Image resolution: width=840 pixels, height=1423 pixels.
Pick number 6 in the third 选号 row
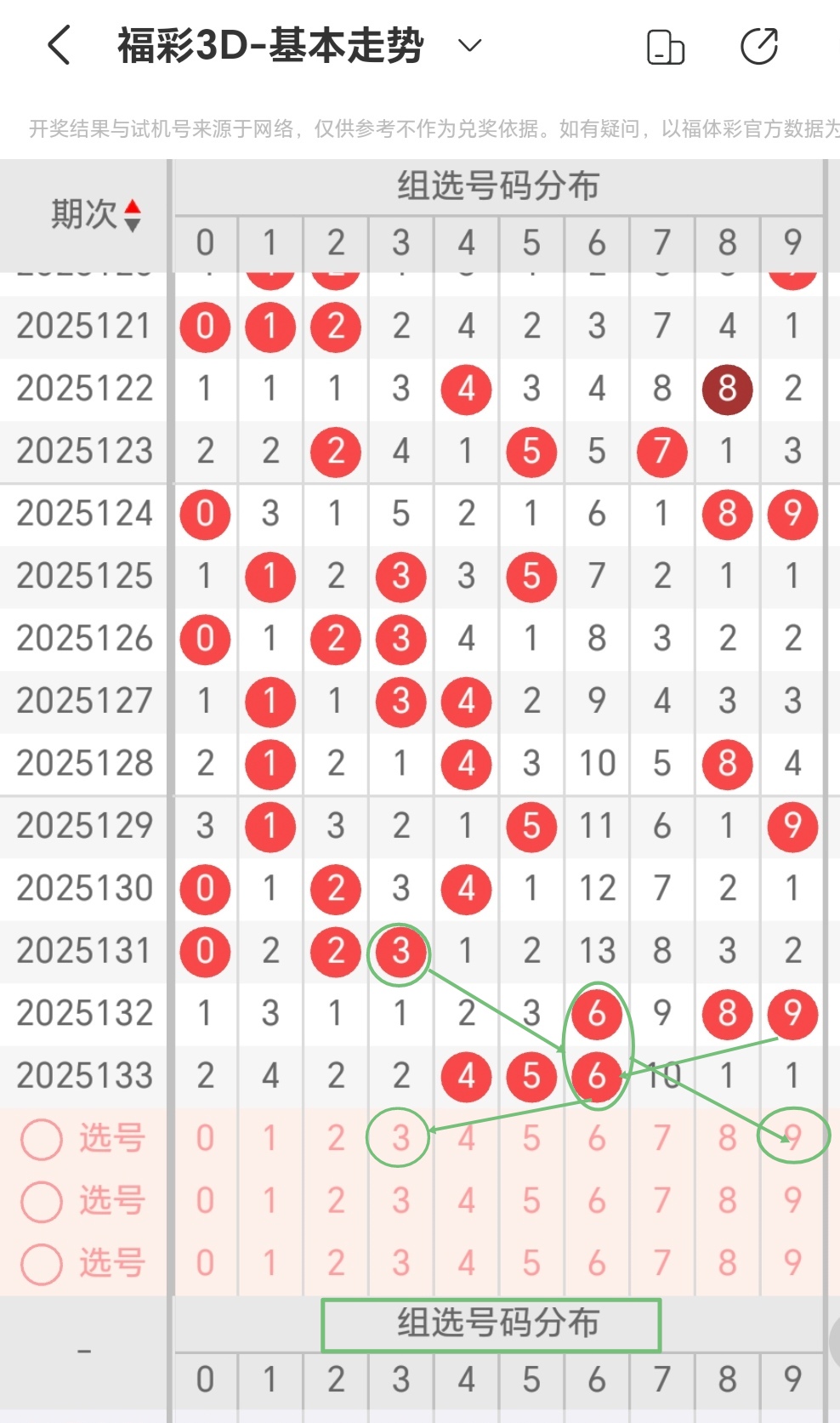597,1262
